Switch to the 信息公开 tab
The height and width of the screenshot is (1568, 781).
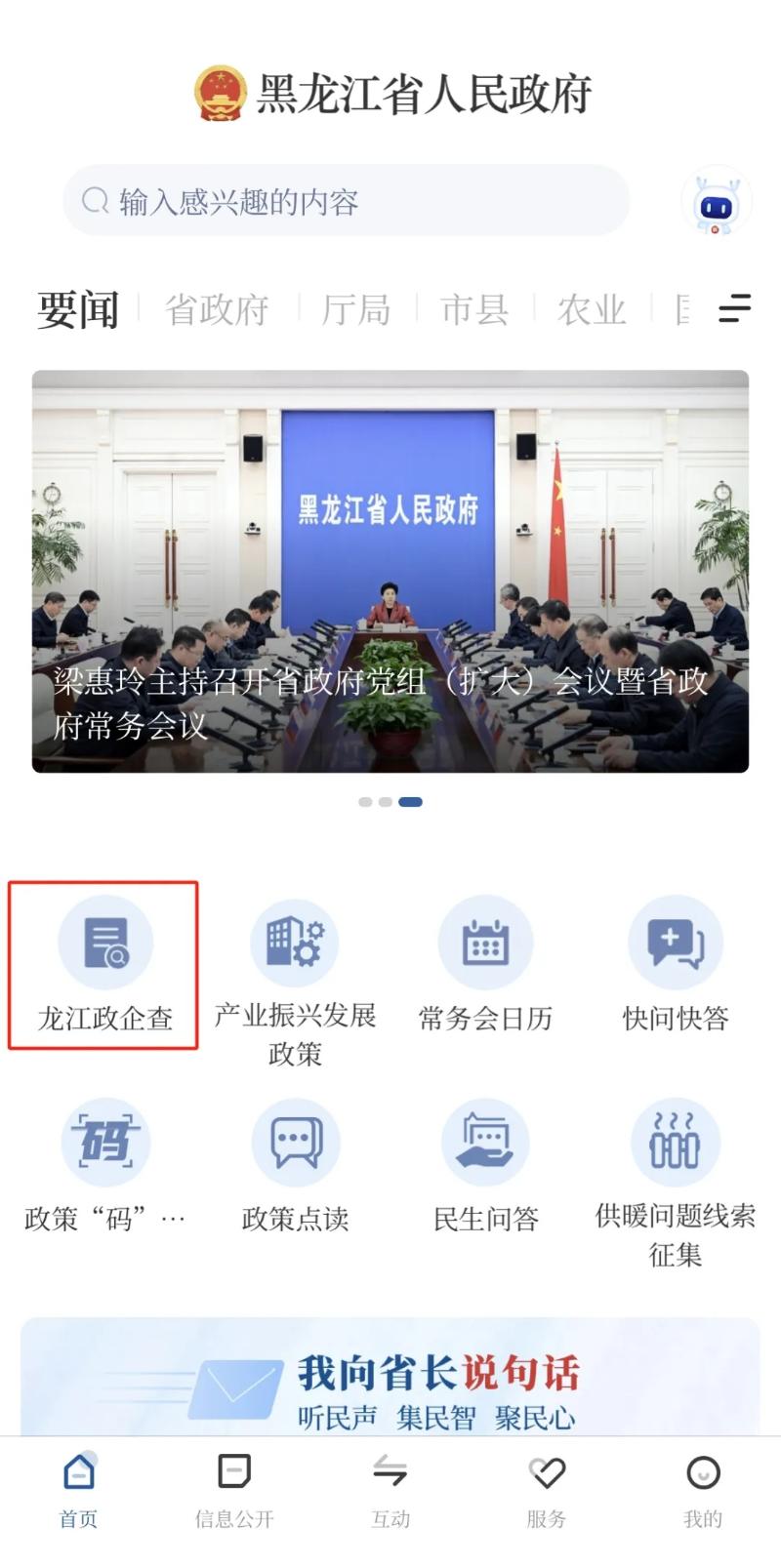(x=234, y=1490)
